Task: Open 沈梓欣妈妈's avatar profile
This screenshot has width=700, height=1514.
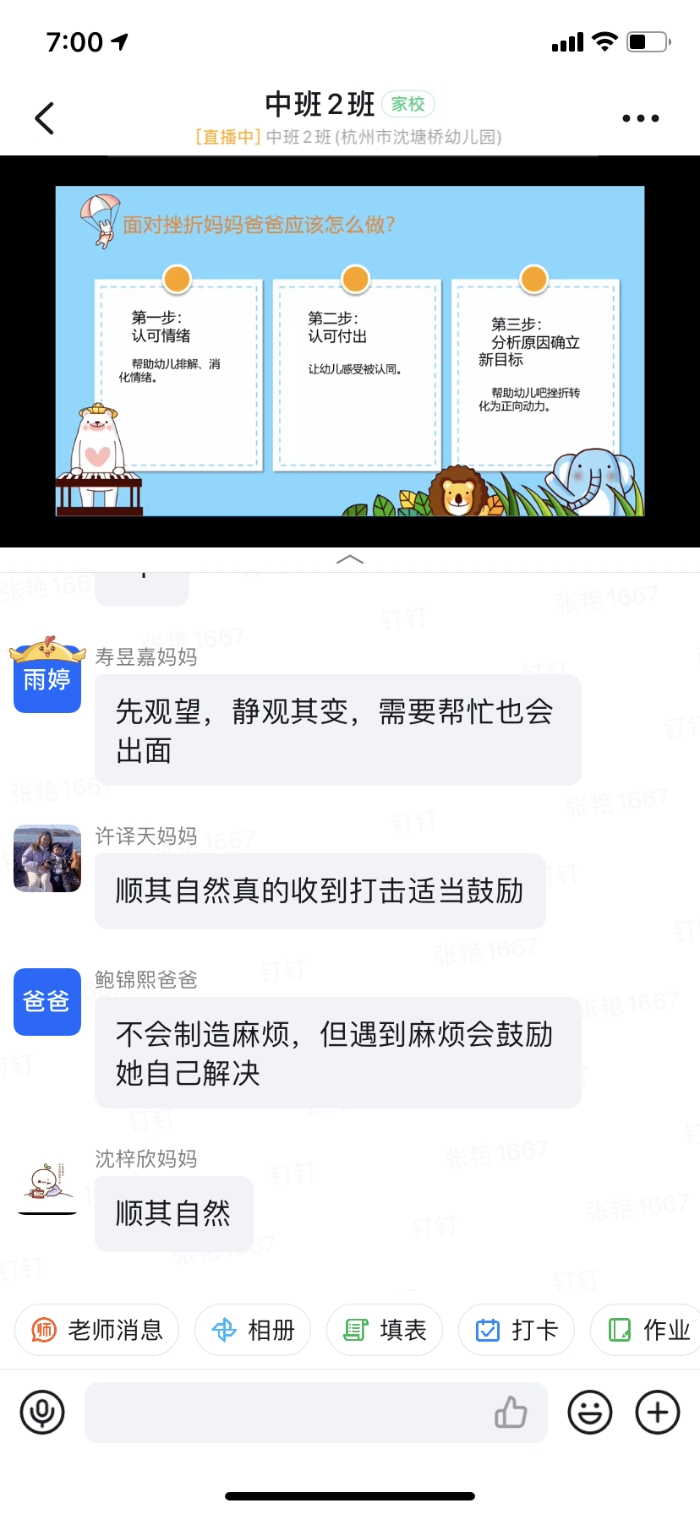Action: click(47, 1182)
